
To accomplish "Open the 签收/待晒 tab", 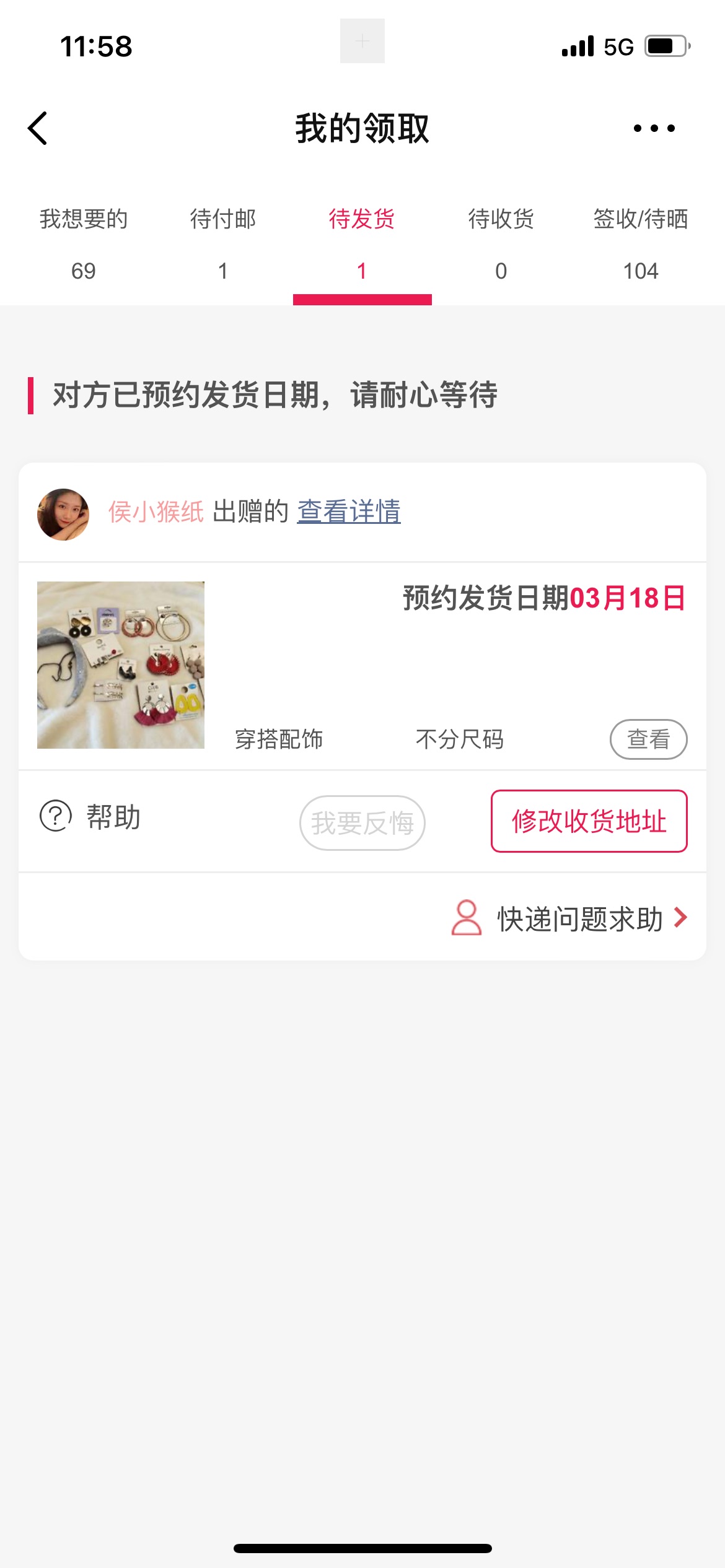I will tap(640, 243).
